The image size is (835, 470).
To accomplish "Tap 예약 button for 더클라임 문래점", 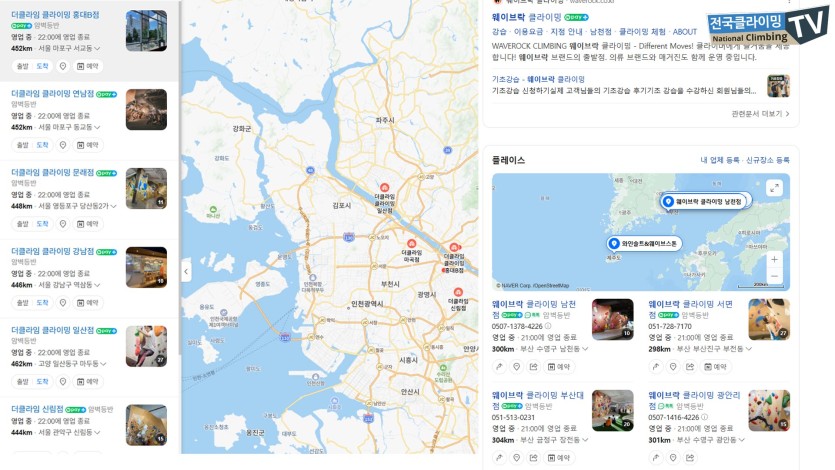I will click(x=88, y=224).
